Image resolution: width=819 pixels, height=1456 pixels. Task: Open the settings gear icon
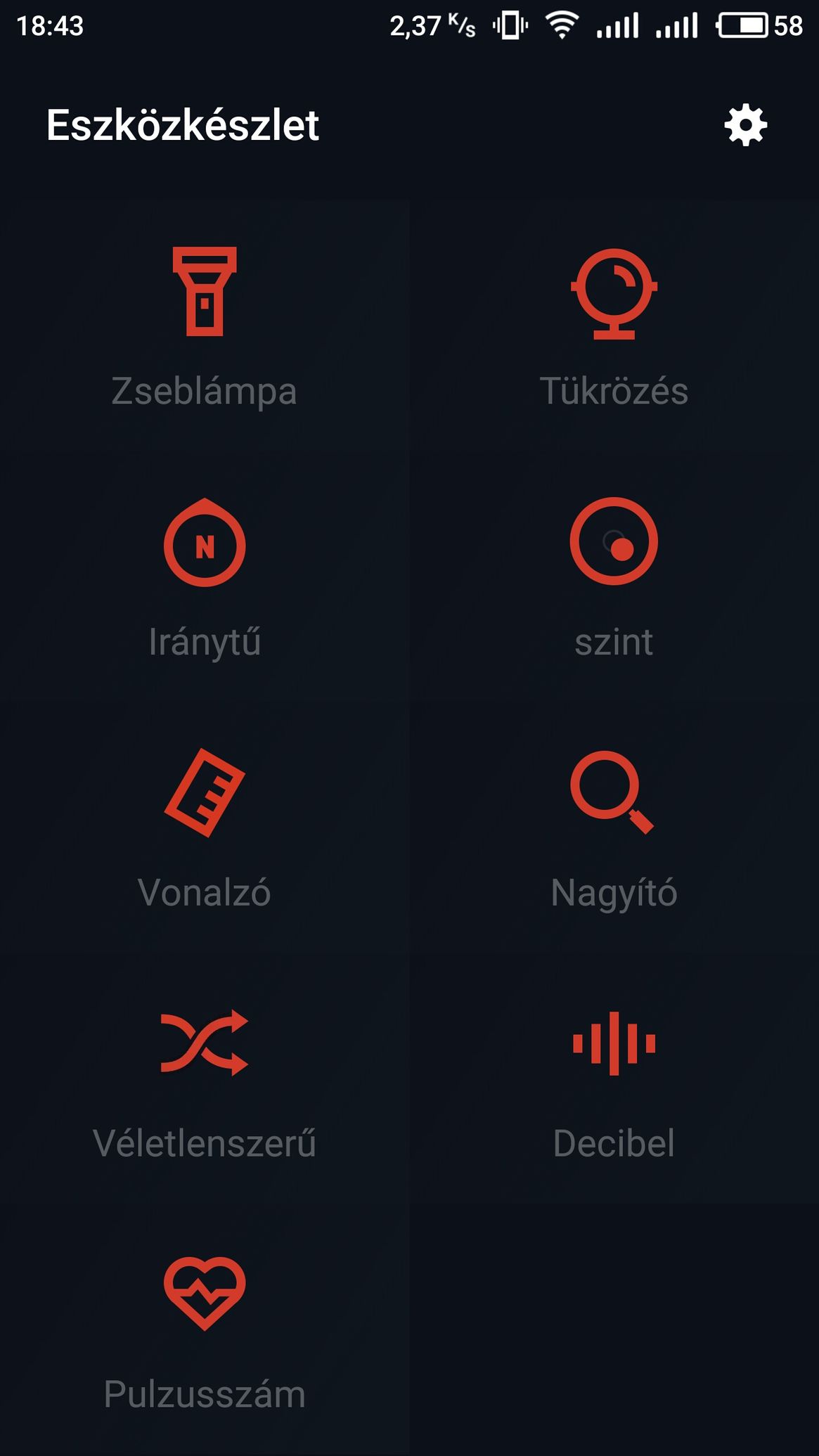tap(745, 125)
